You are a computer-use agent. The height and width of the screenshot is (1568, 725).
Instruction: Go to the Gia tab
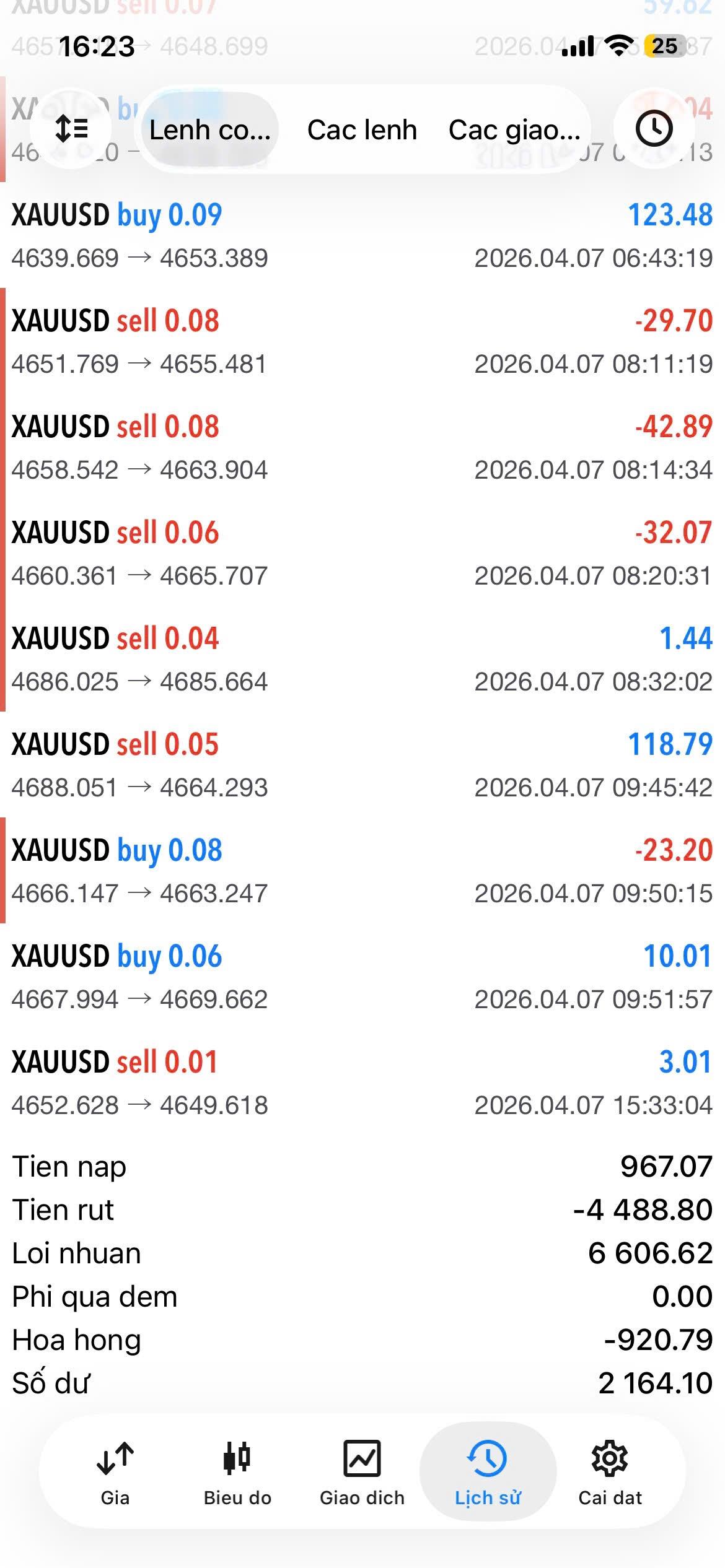115,1475
